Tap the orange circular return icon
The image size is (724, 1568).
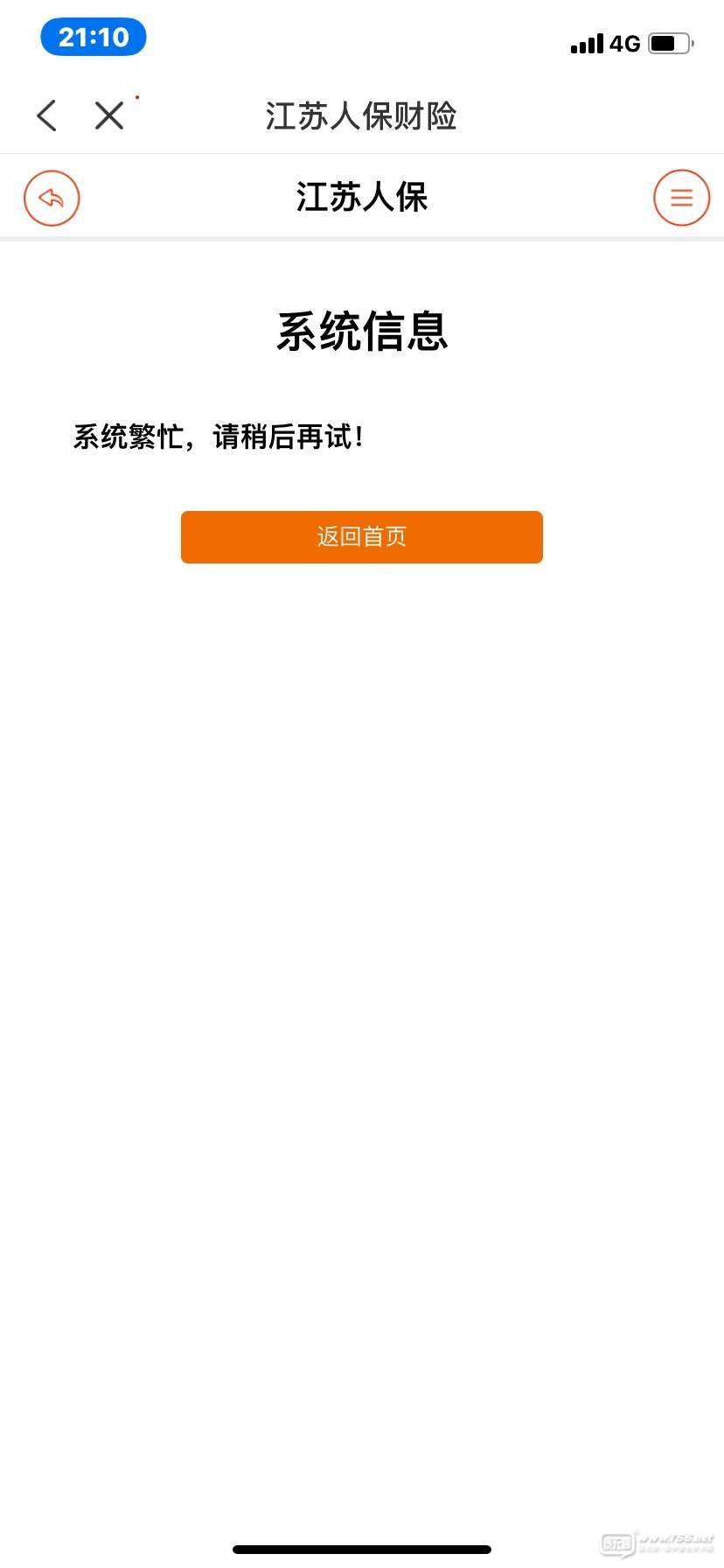pos(52,198)
